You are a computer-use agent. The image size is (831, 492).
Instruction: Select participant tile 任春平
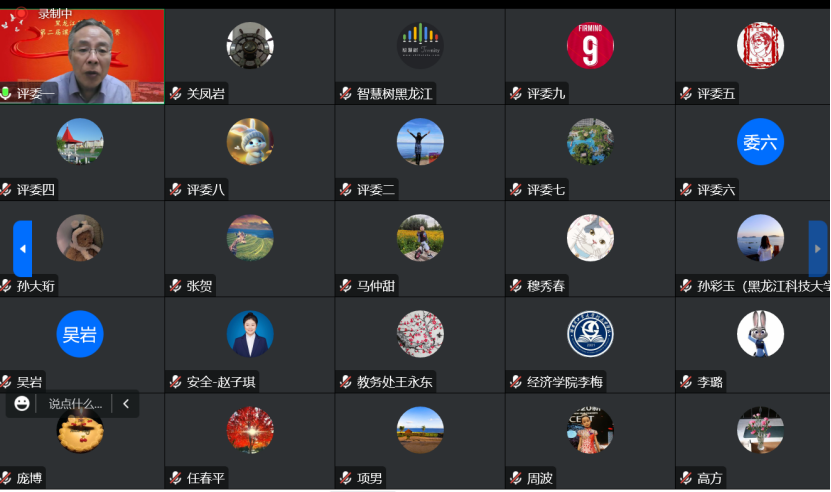pyautogui.click(x=250, y=438)
